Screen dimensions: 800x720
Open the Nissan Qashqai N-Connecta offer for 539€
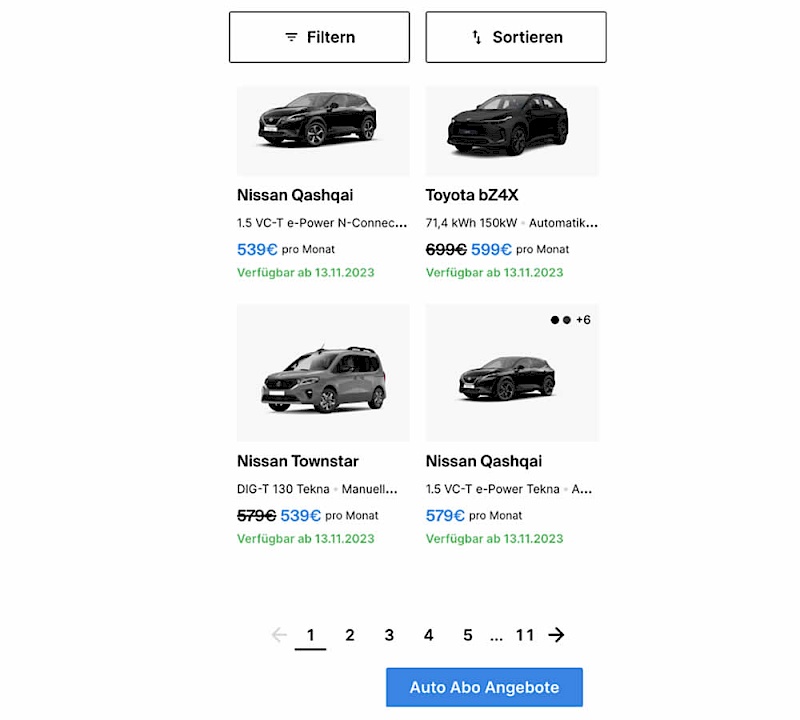click(x=322, y=195)
